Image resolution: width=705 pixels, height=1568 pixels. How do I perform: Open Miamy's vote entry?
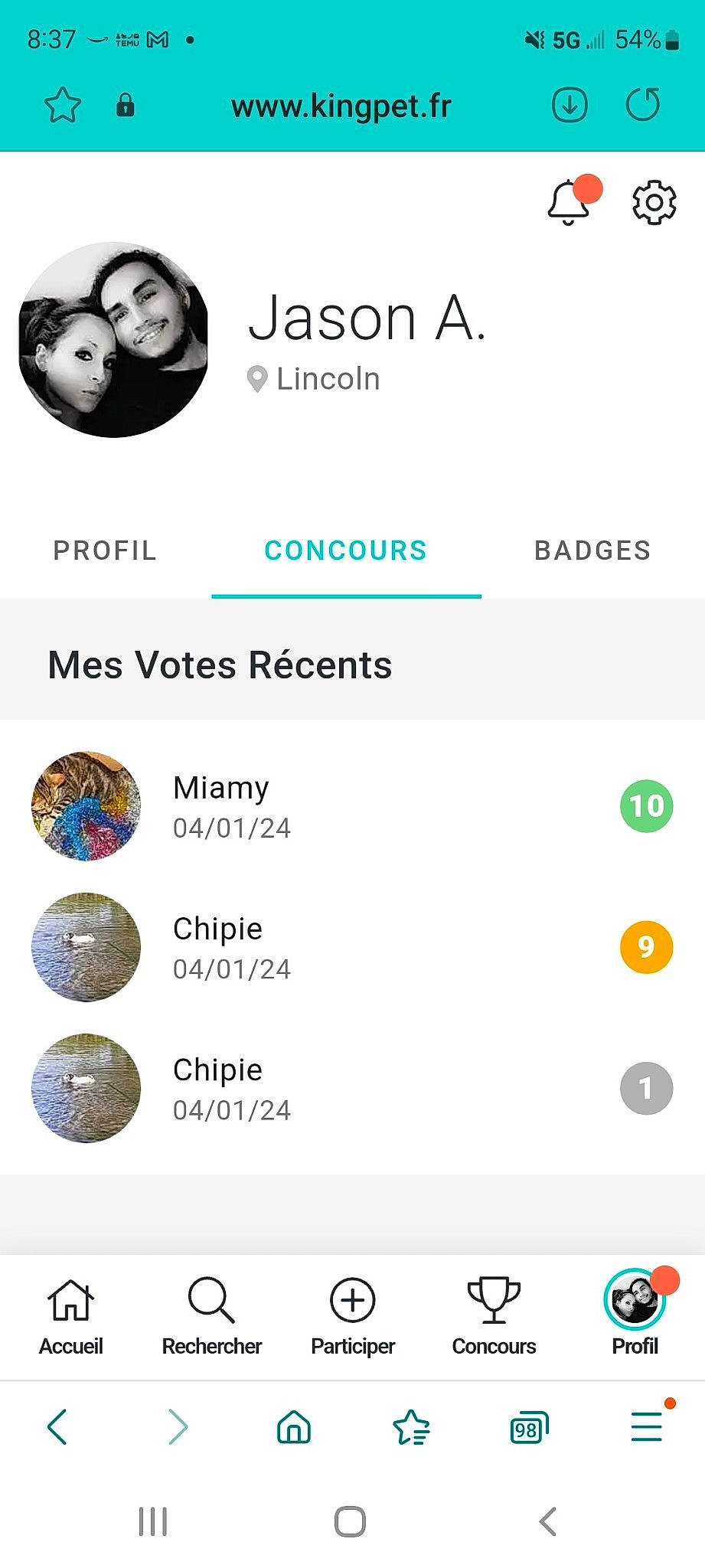pyautogui.click(x=220, y=787)
